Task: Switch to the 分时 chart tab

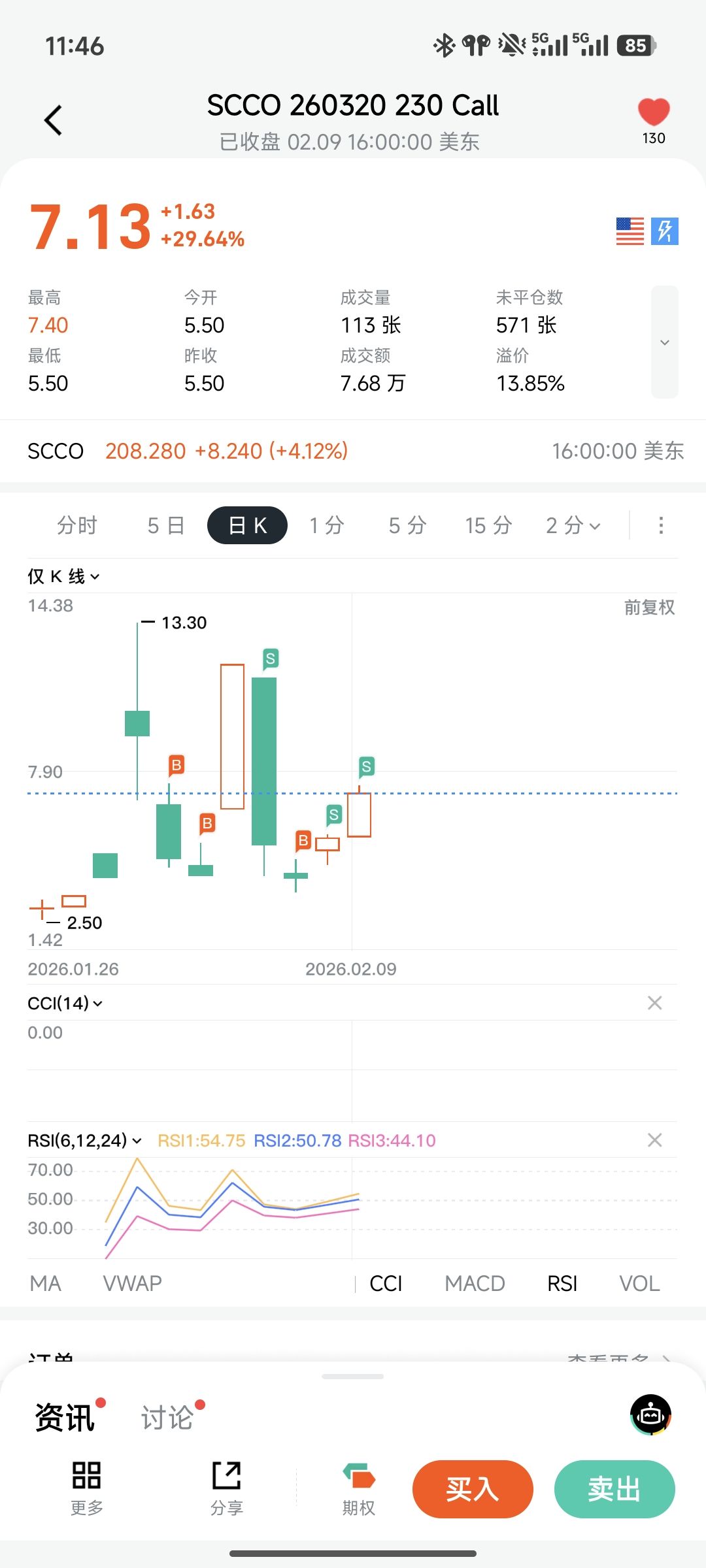Action: point(77,525)
